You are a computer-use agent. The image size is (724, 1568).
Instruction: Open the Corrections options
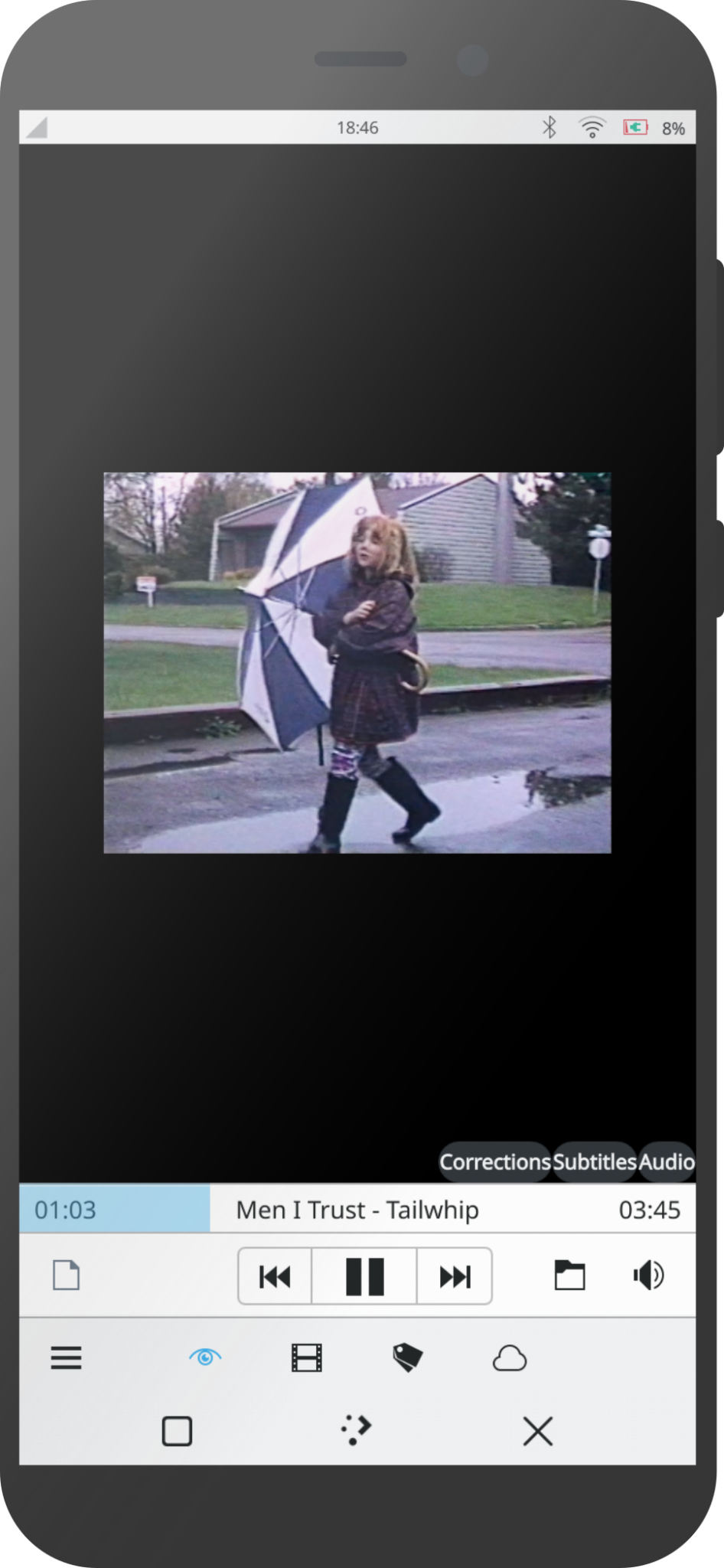click(x=494, y=1161)
